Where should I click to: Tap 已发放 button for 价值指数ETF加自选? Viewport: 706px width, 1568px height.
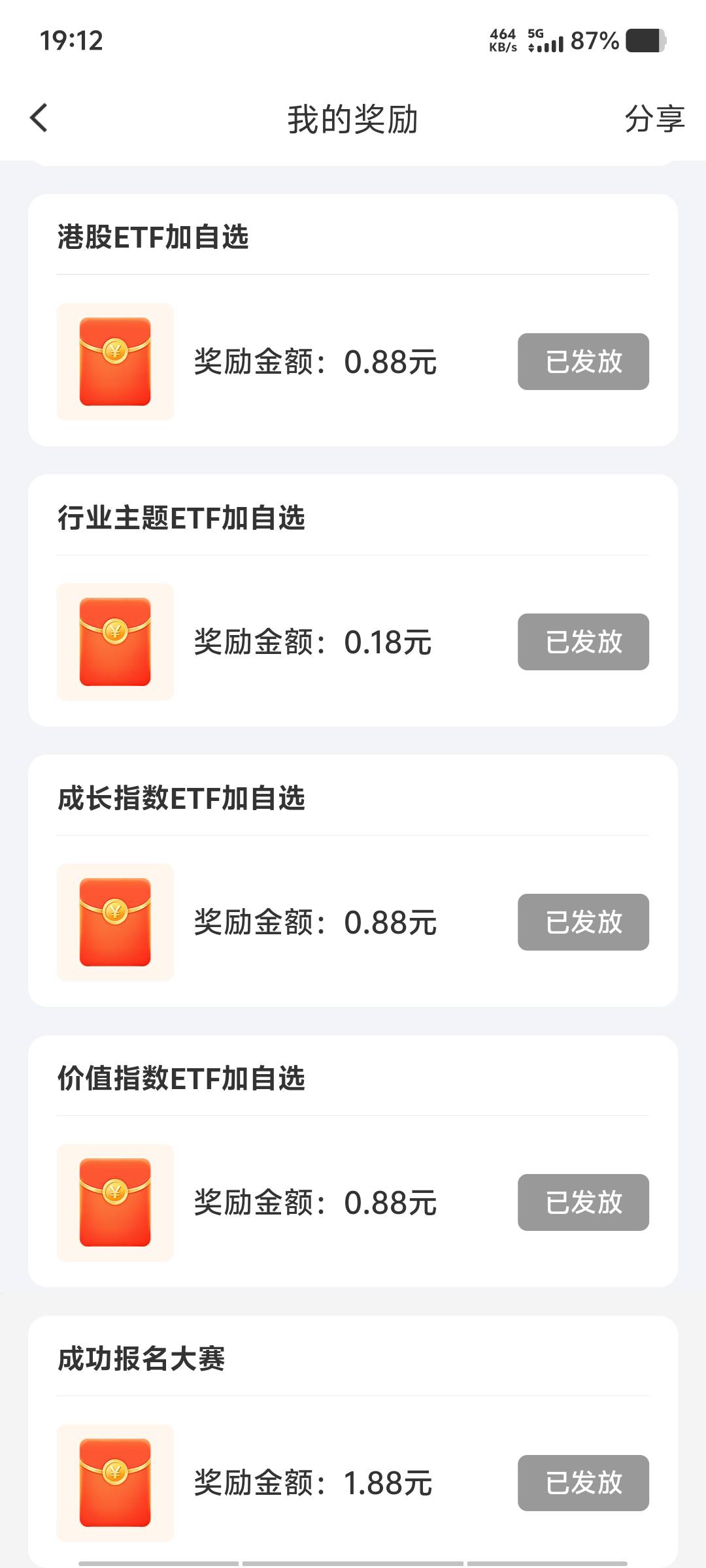point(583,1202)
